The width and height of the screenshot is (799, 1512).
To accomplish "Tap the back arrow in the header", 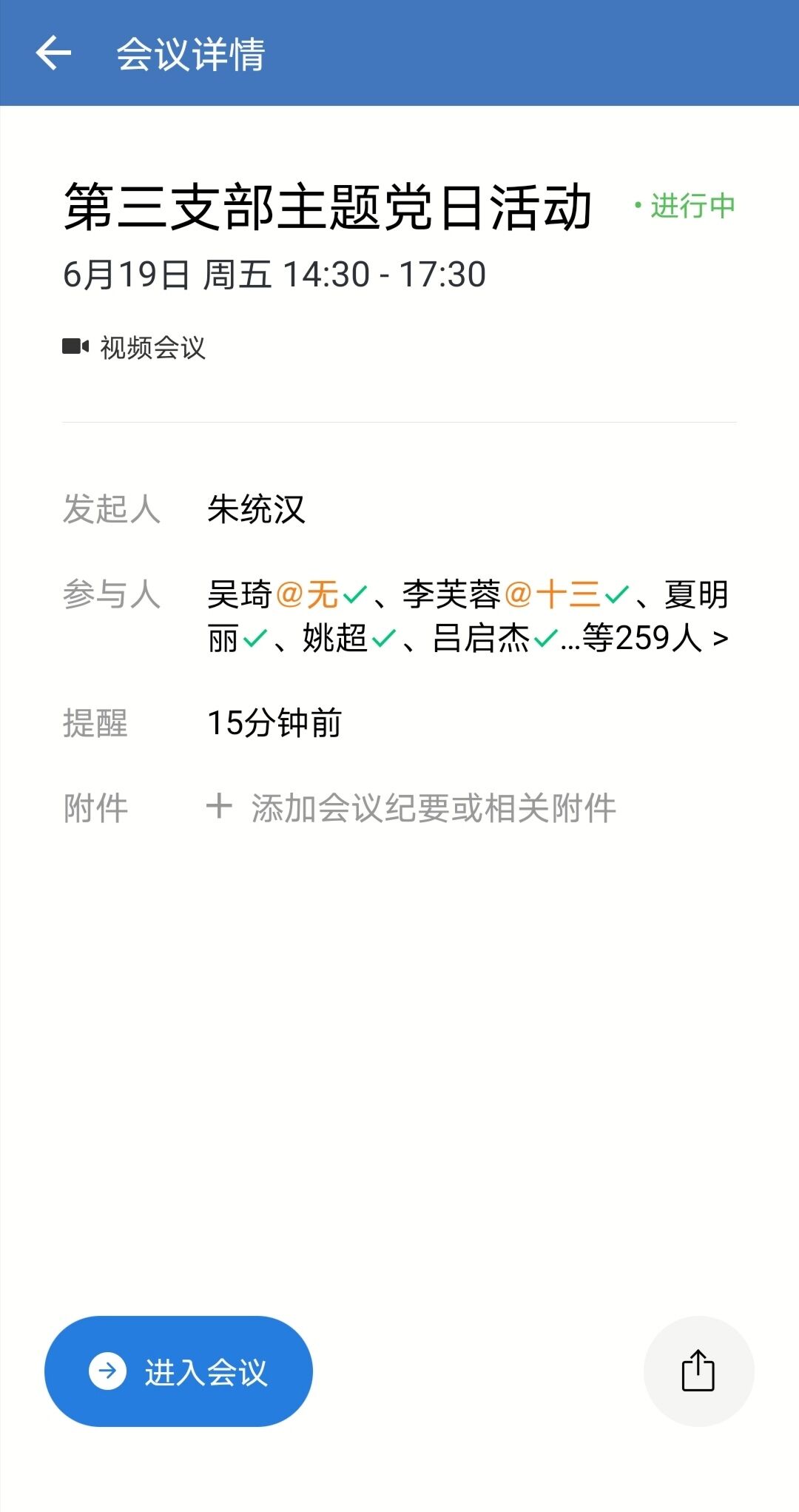I will 54,53.
